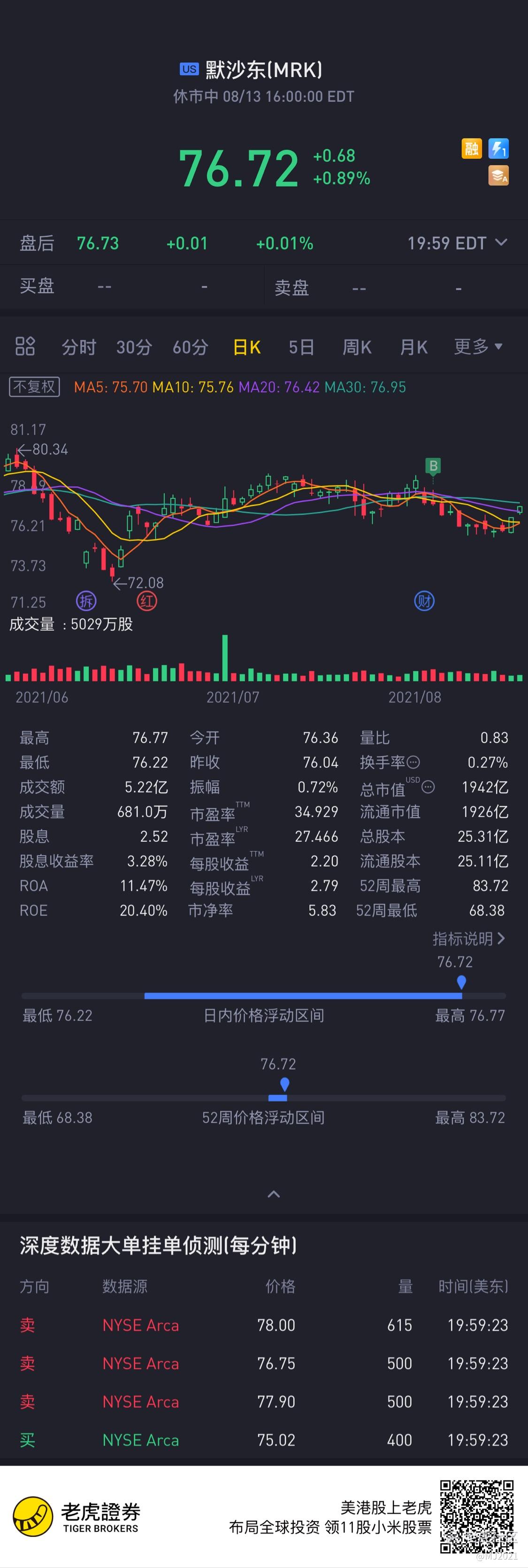
Task: Open the 更多 chart options dropdown
Action: click(x=478, y=346)
